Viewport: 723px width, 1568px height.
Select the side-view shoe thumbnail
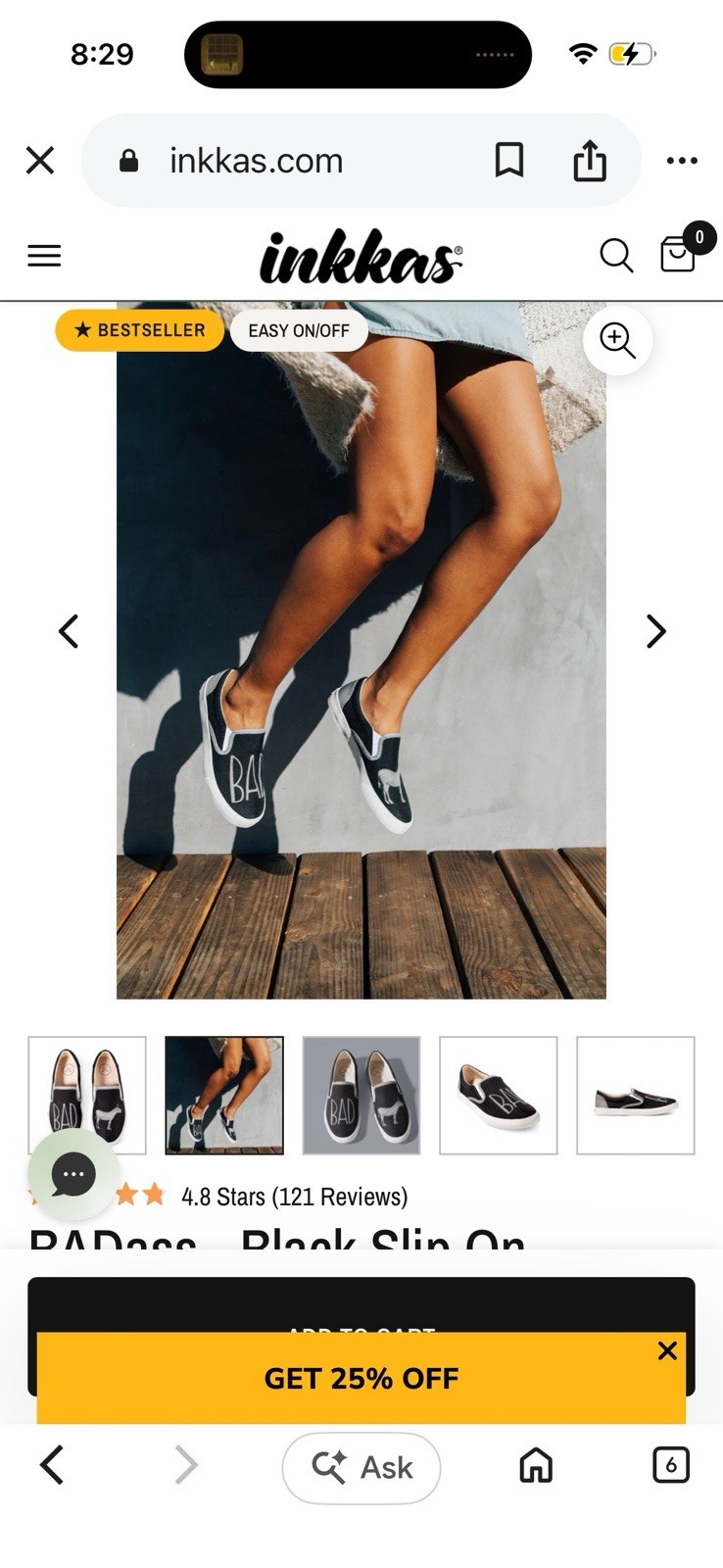636,1095
